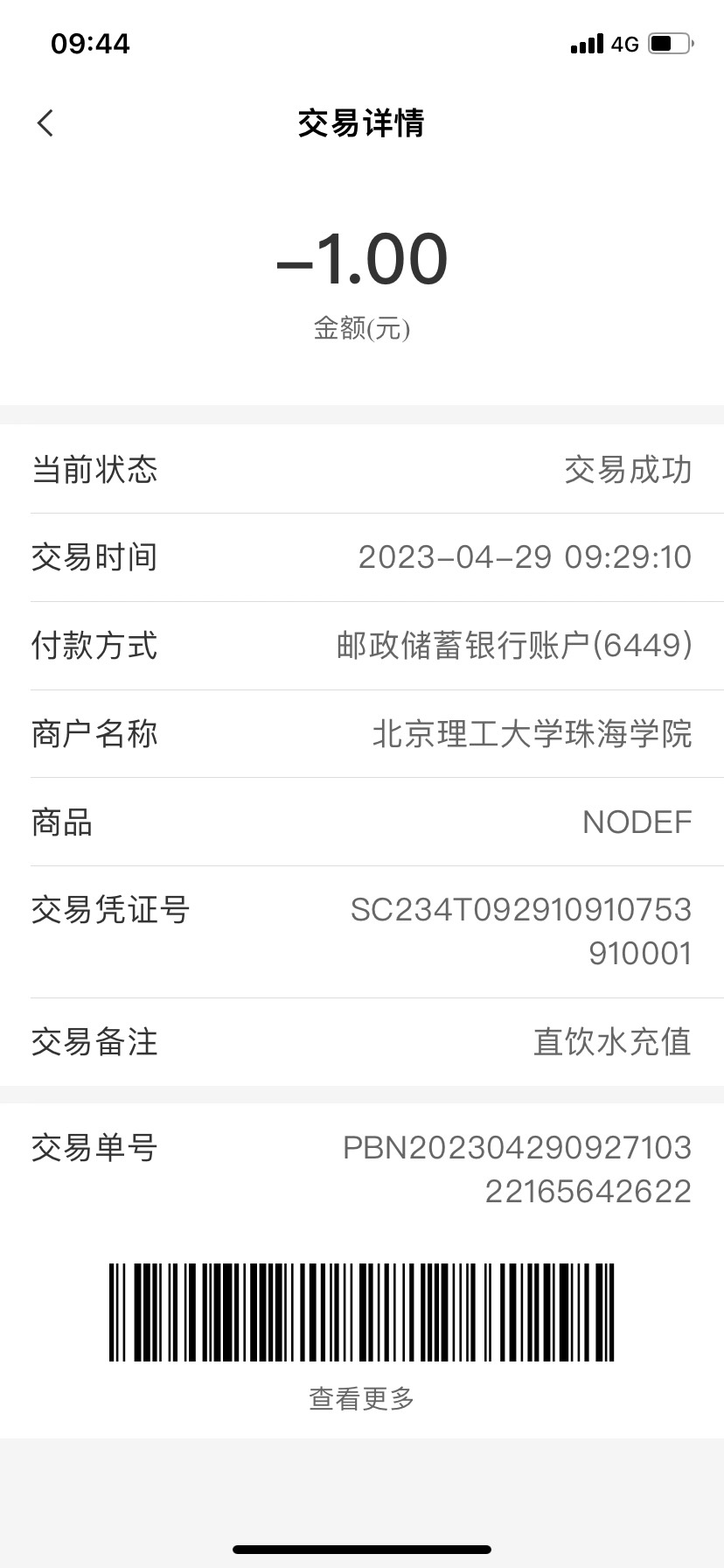The height and width of the screenshot is (1568, 724).
Task: Go back from the transaction details page
Action: coord(45,123)
